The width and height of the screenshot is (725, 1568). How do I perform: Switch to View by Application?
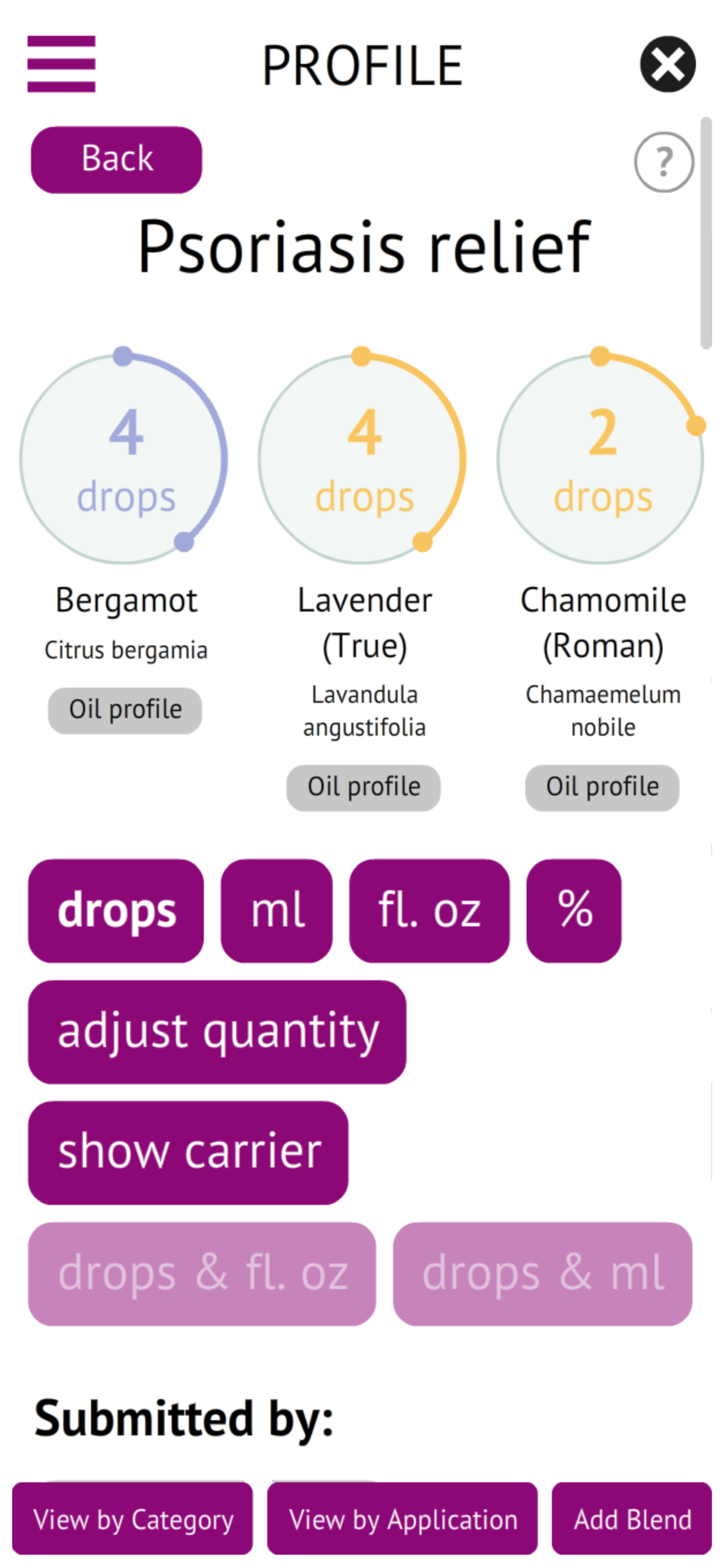(403, 1520)
